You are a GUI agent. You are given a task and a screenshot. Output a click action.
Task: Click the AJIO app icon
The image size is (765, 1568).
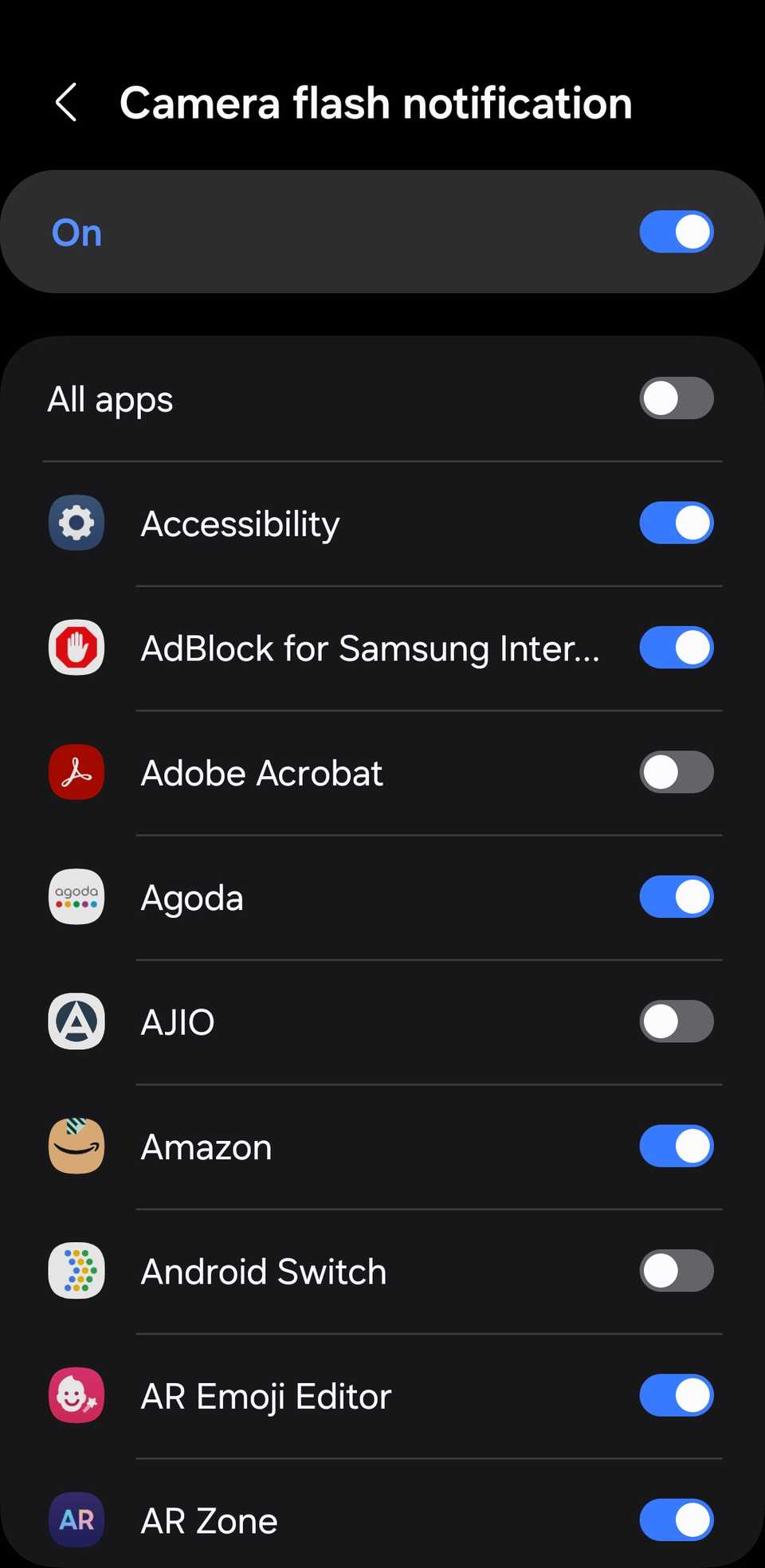click(x=76, y=1022)
